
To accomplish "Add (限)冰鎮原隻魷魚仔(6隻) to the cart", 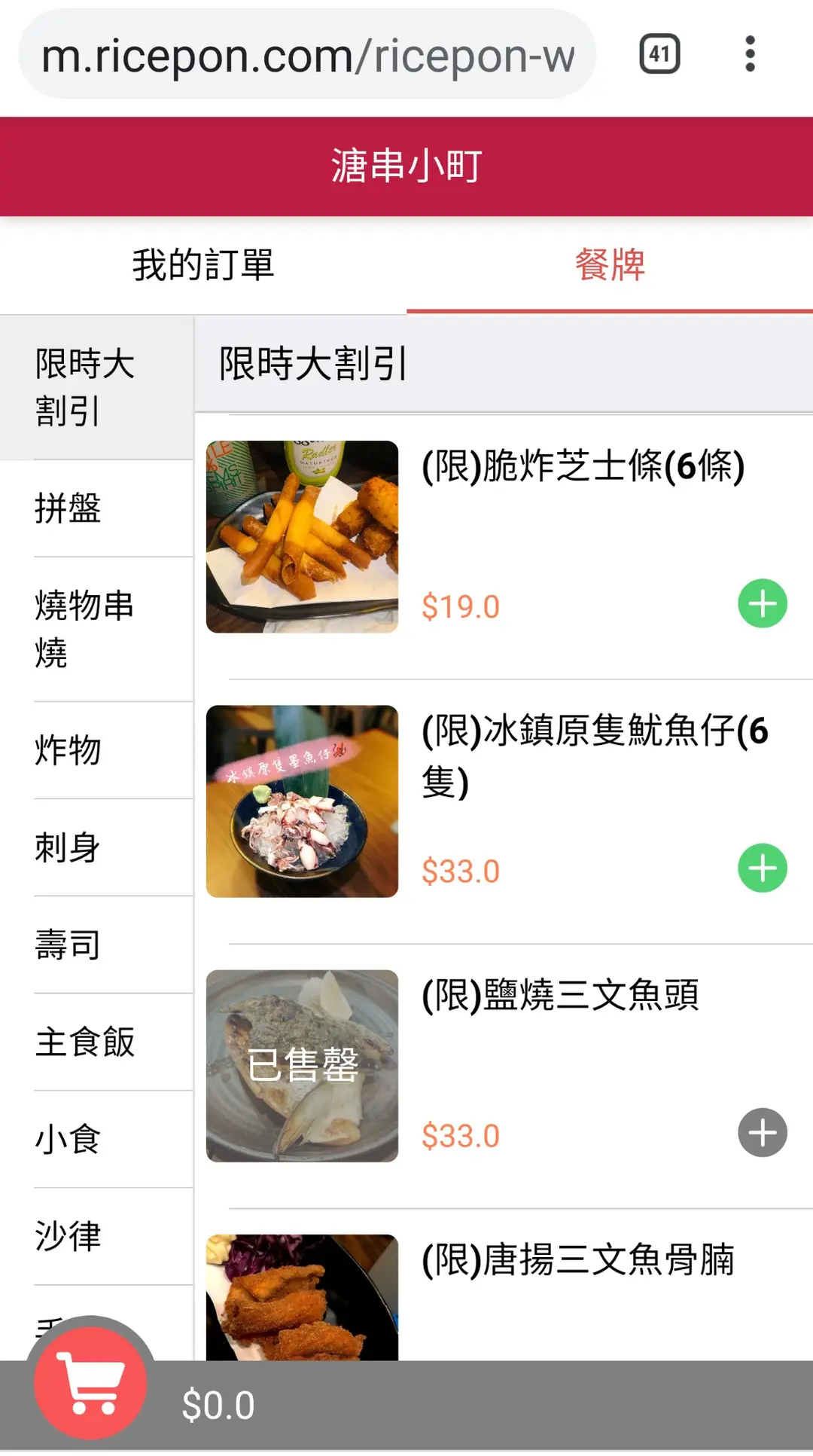I will [x=762, y=868].
